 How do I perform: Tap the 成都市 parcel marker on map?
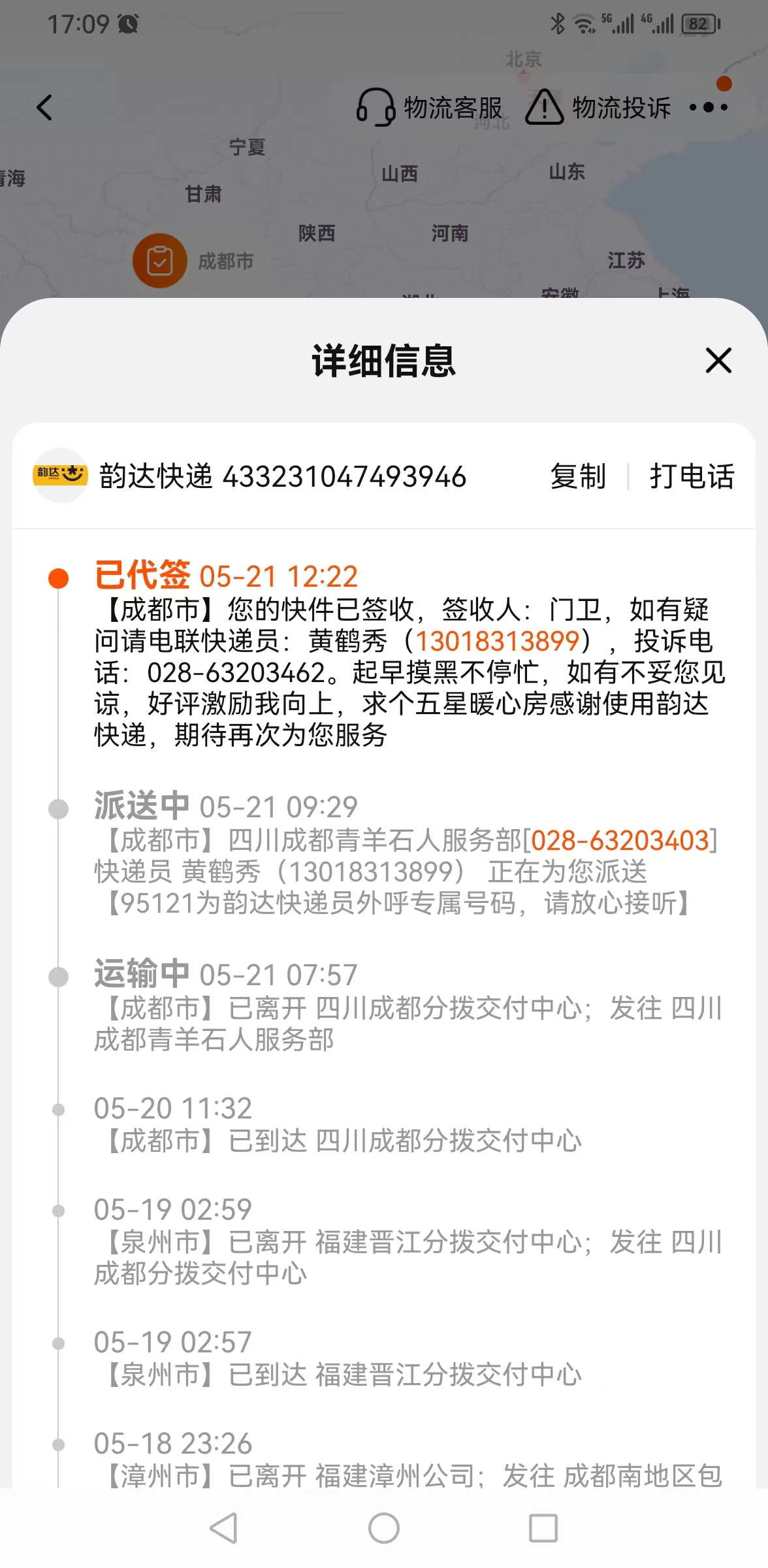pos(159,261)
